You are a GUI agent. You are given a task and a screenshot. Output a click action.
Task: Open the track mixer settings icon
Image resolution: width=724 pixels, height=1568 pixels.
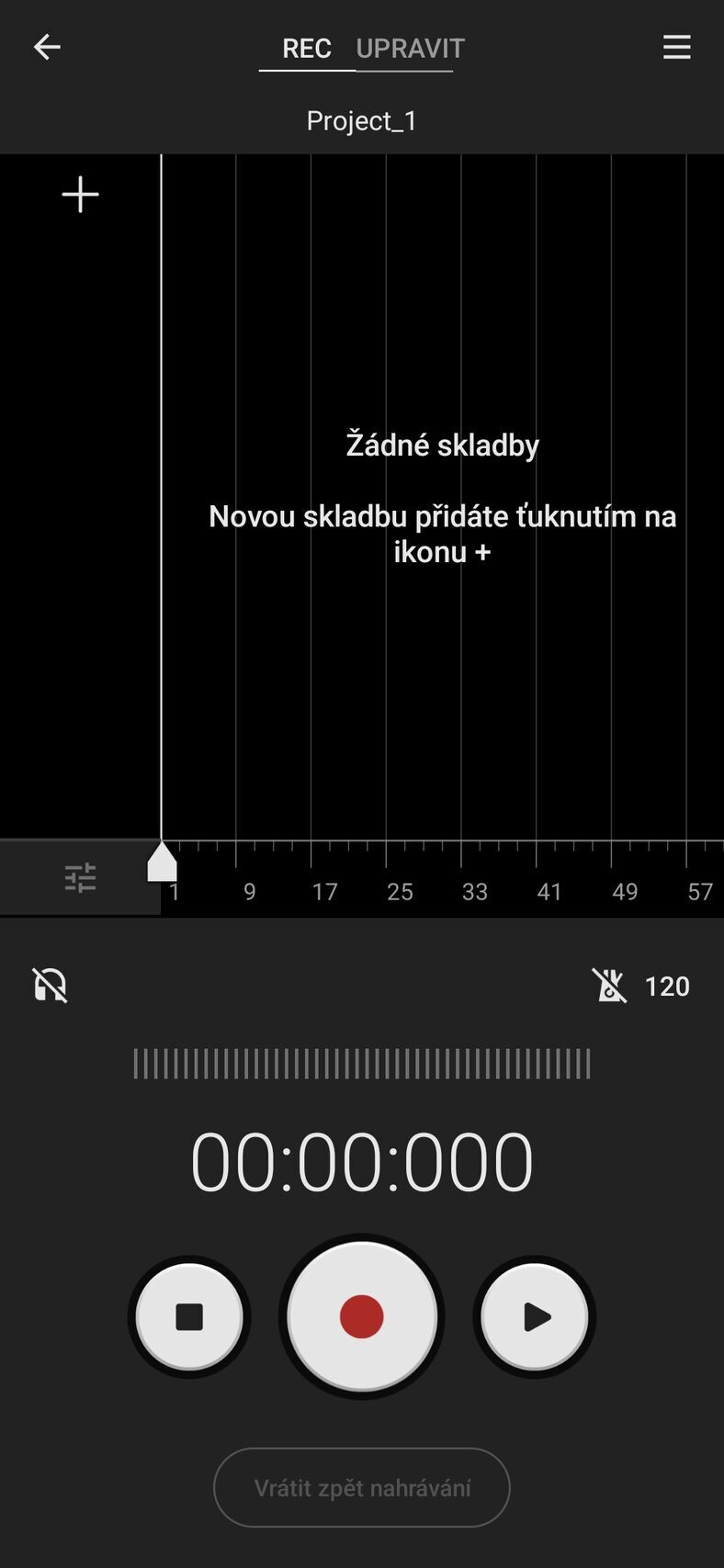82,877
